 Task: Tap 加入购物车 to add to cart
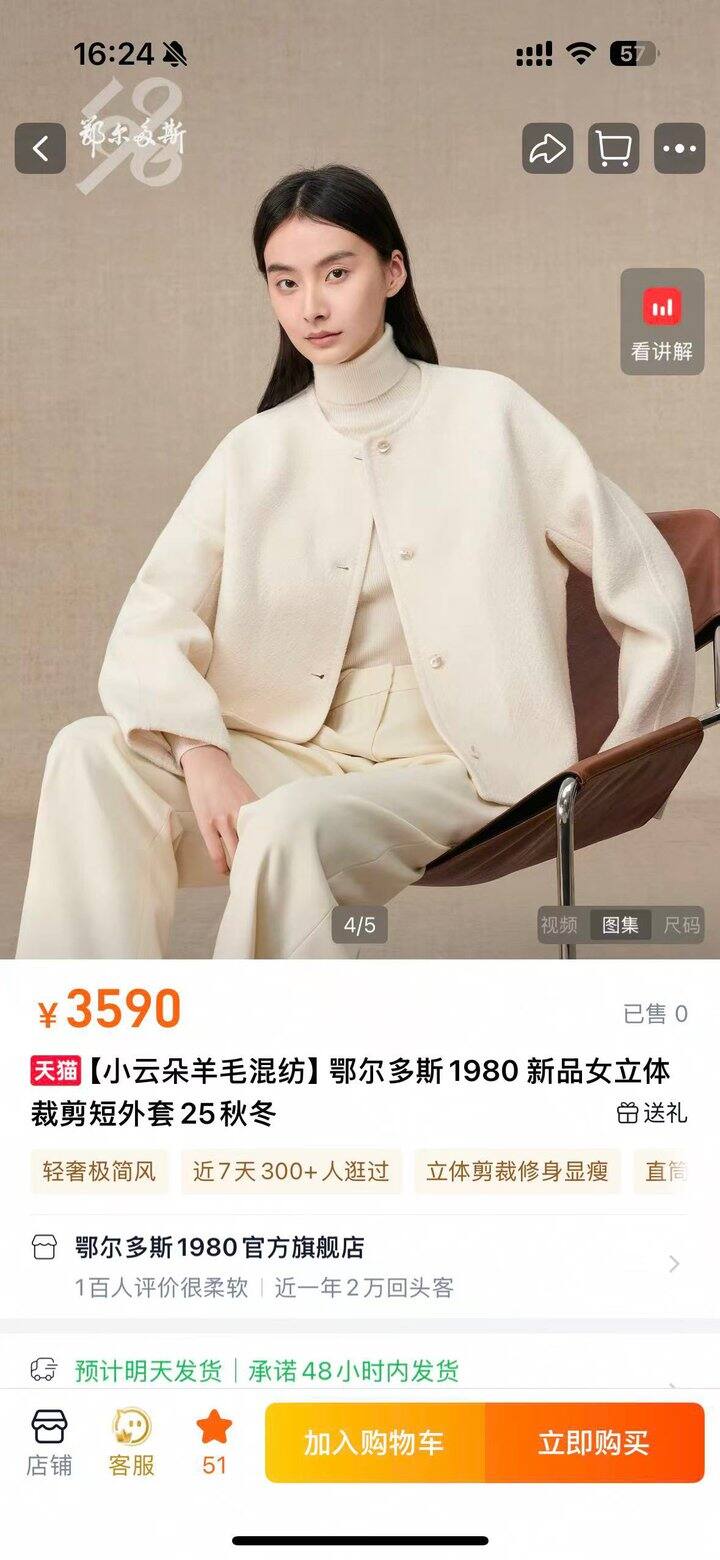374,1443
